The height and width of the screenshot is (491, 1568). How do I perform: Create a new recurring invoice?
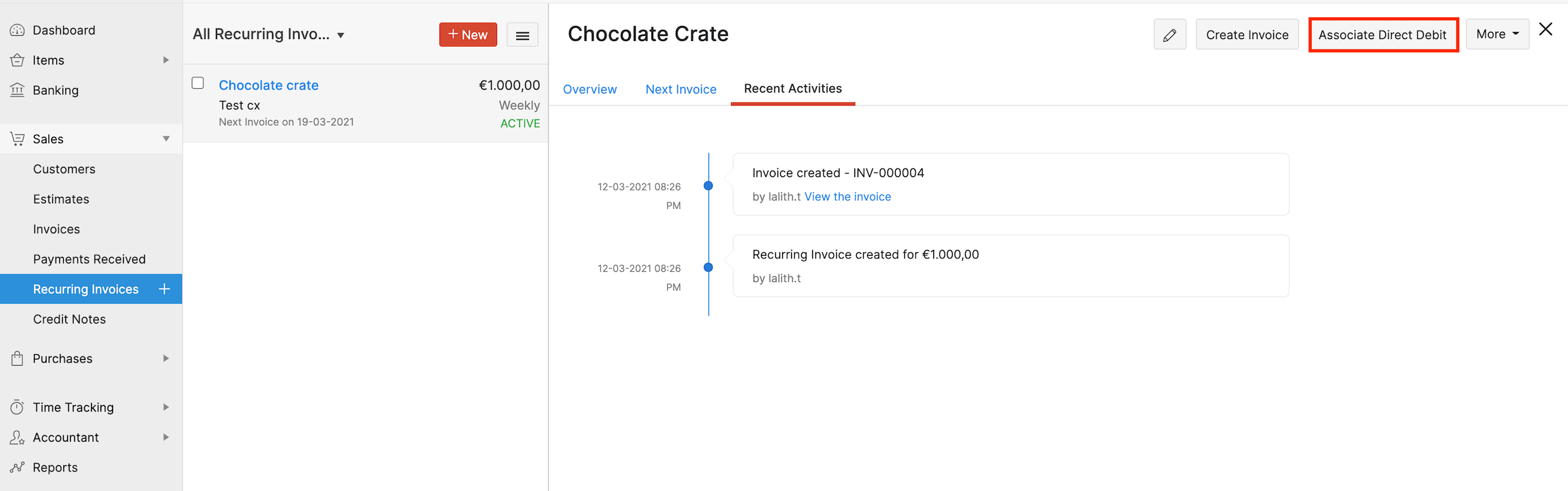tap(468, 35)
